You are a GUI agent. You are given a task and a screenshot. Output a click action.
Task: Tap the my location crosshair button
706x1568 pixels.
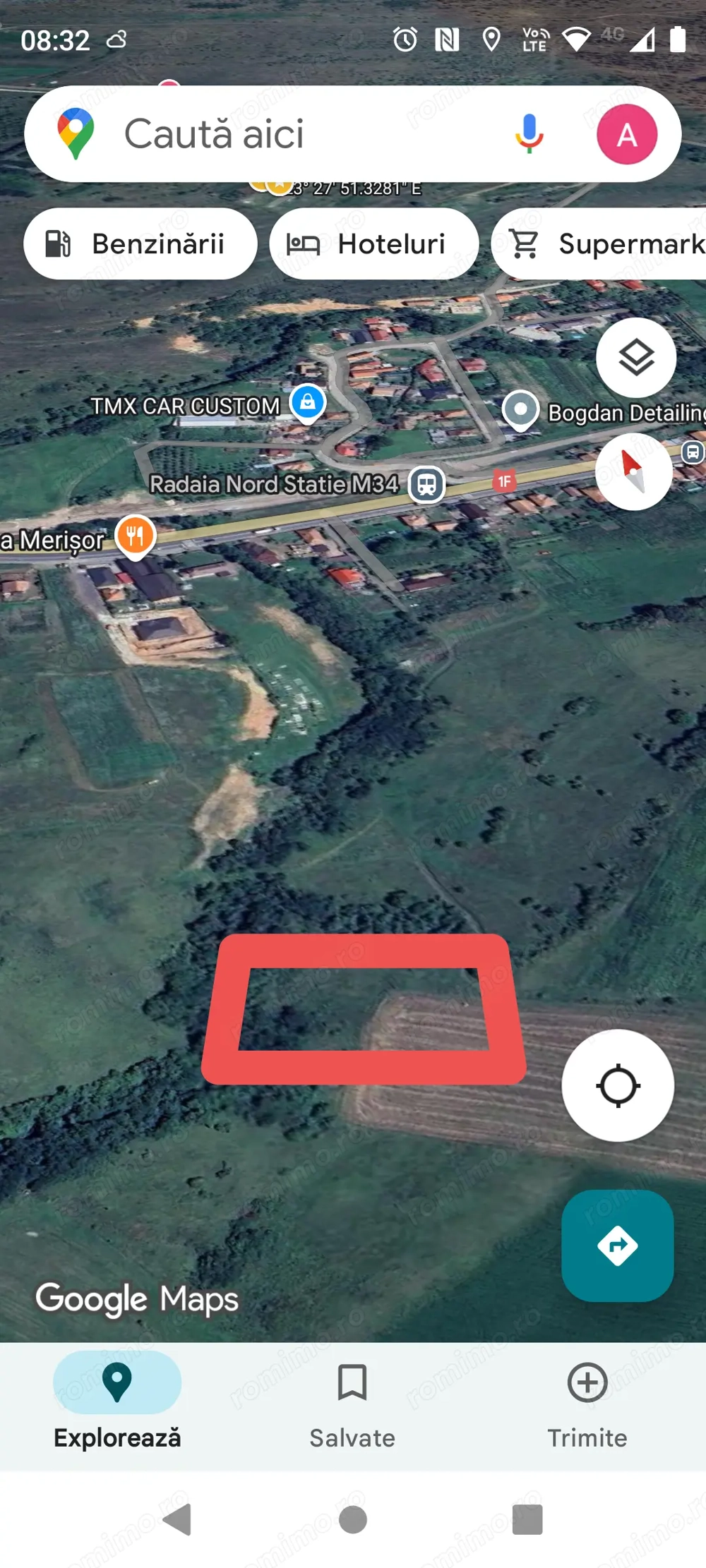[618, 1086]
